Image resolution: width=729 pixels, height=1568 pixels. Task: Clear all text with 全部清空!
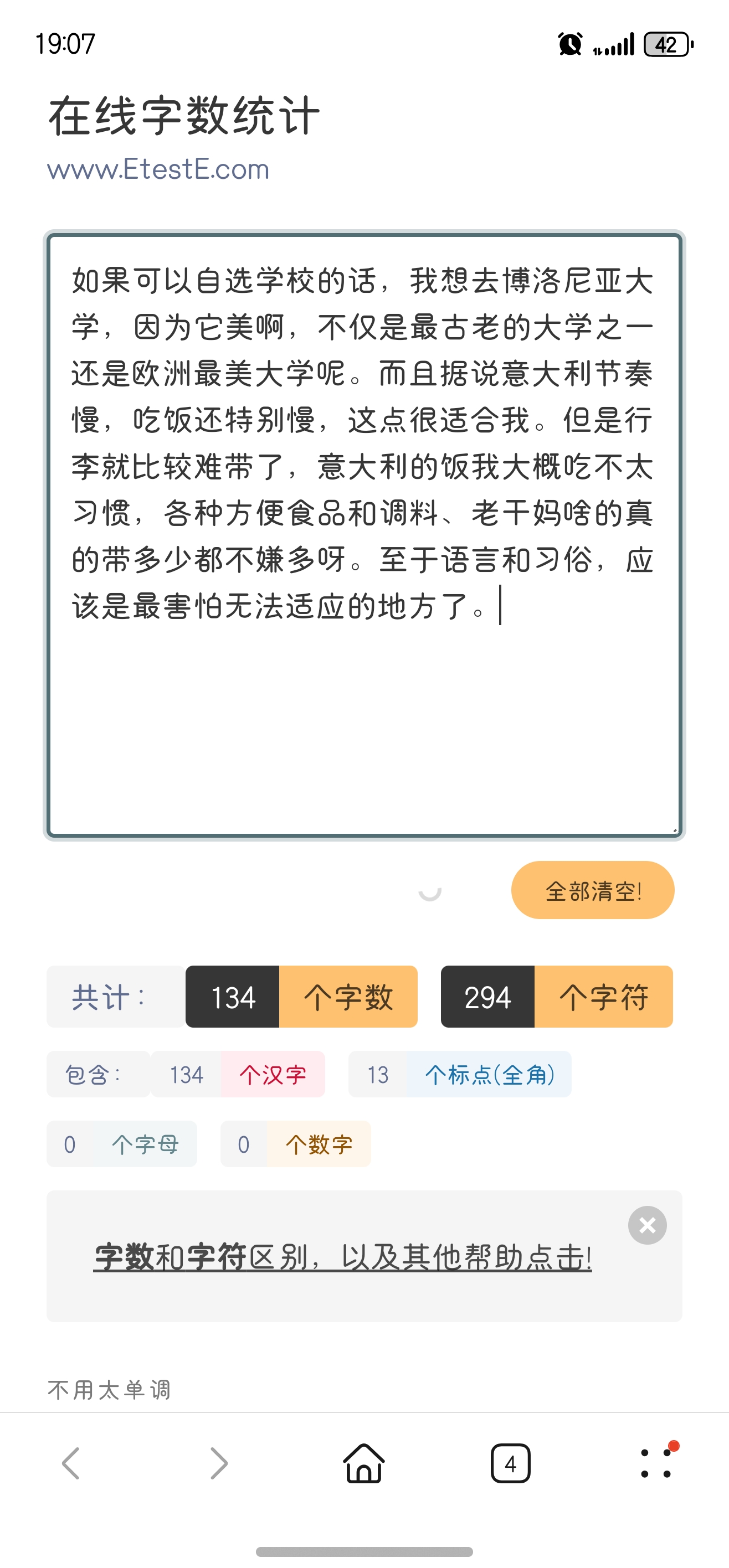pos(593,890)
